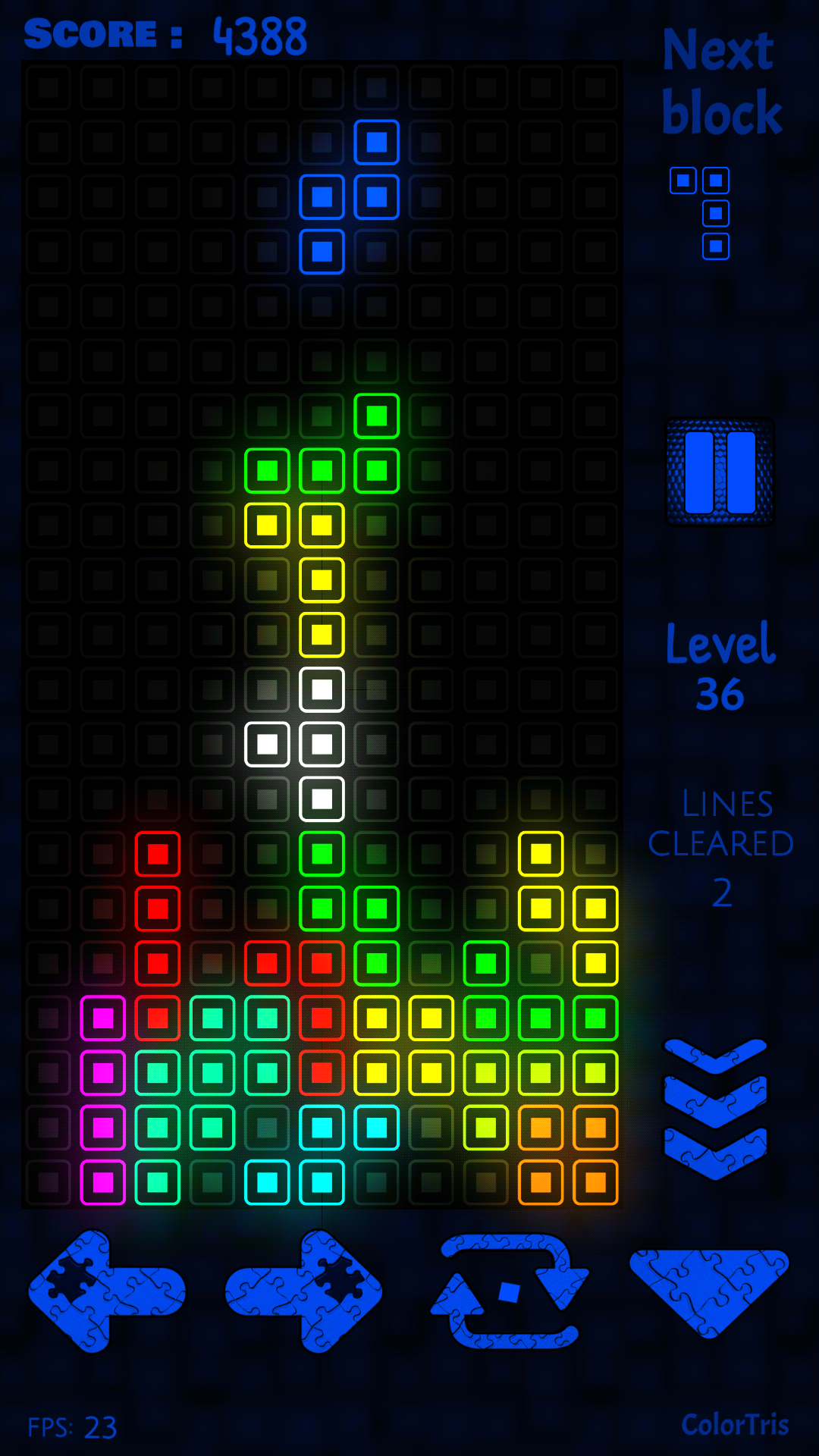This screenshot has height=1456, width=819.
Task: Move the falling block right
Action: tap(304, 1291)
